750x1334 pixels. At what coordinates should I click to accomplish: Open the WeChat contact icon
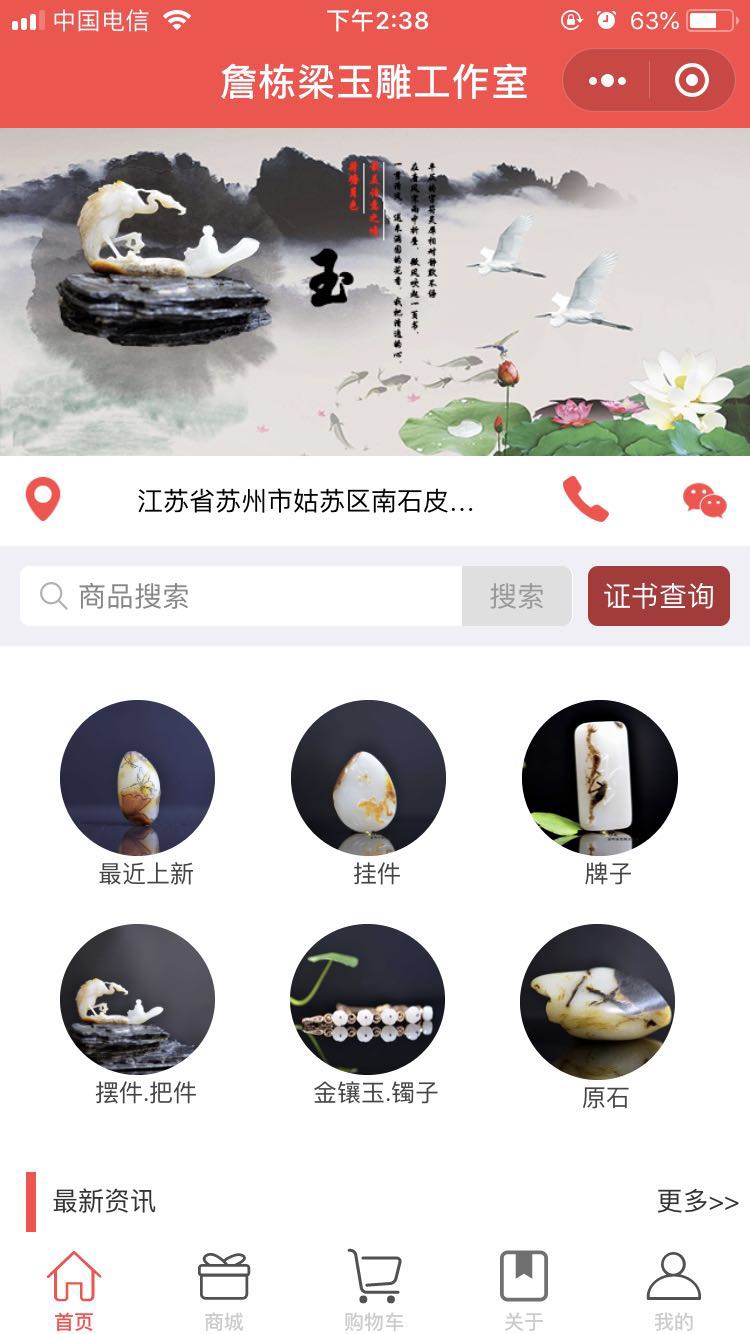click(x=706, y=499)
